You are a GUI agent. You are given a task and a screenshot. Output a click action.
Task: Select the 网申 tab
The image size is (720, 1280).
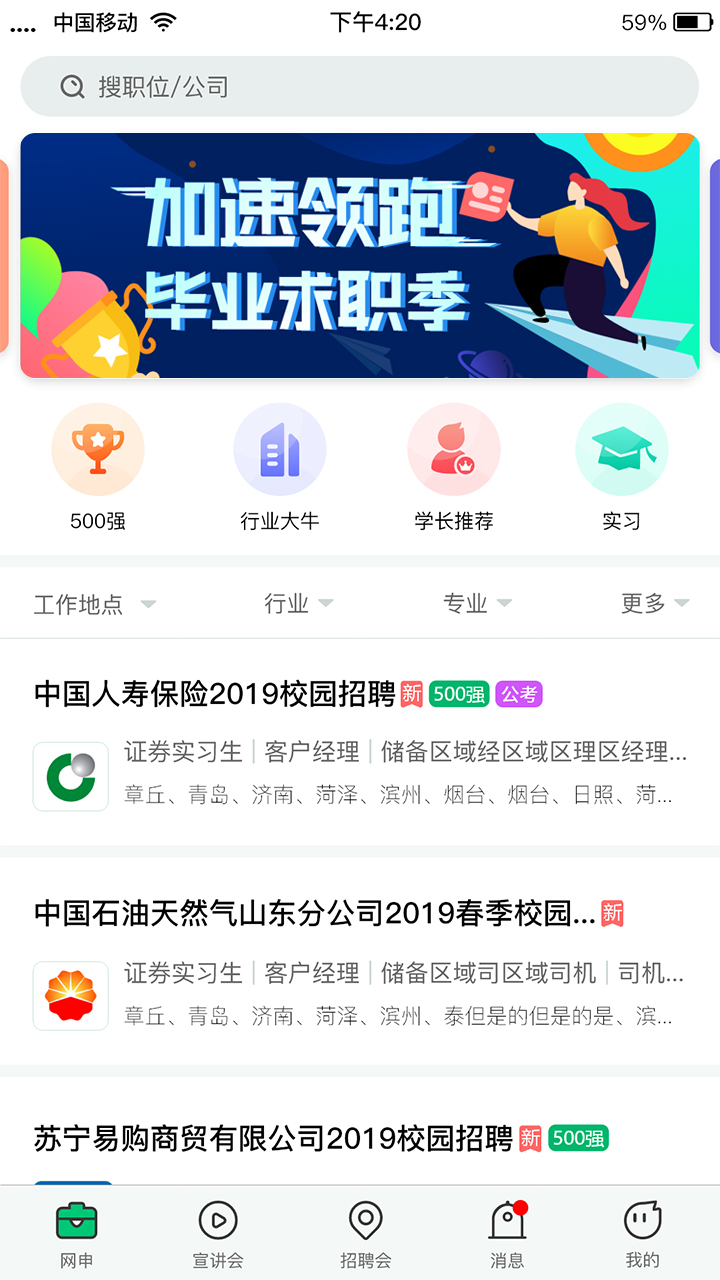(x=77, y=1235)
